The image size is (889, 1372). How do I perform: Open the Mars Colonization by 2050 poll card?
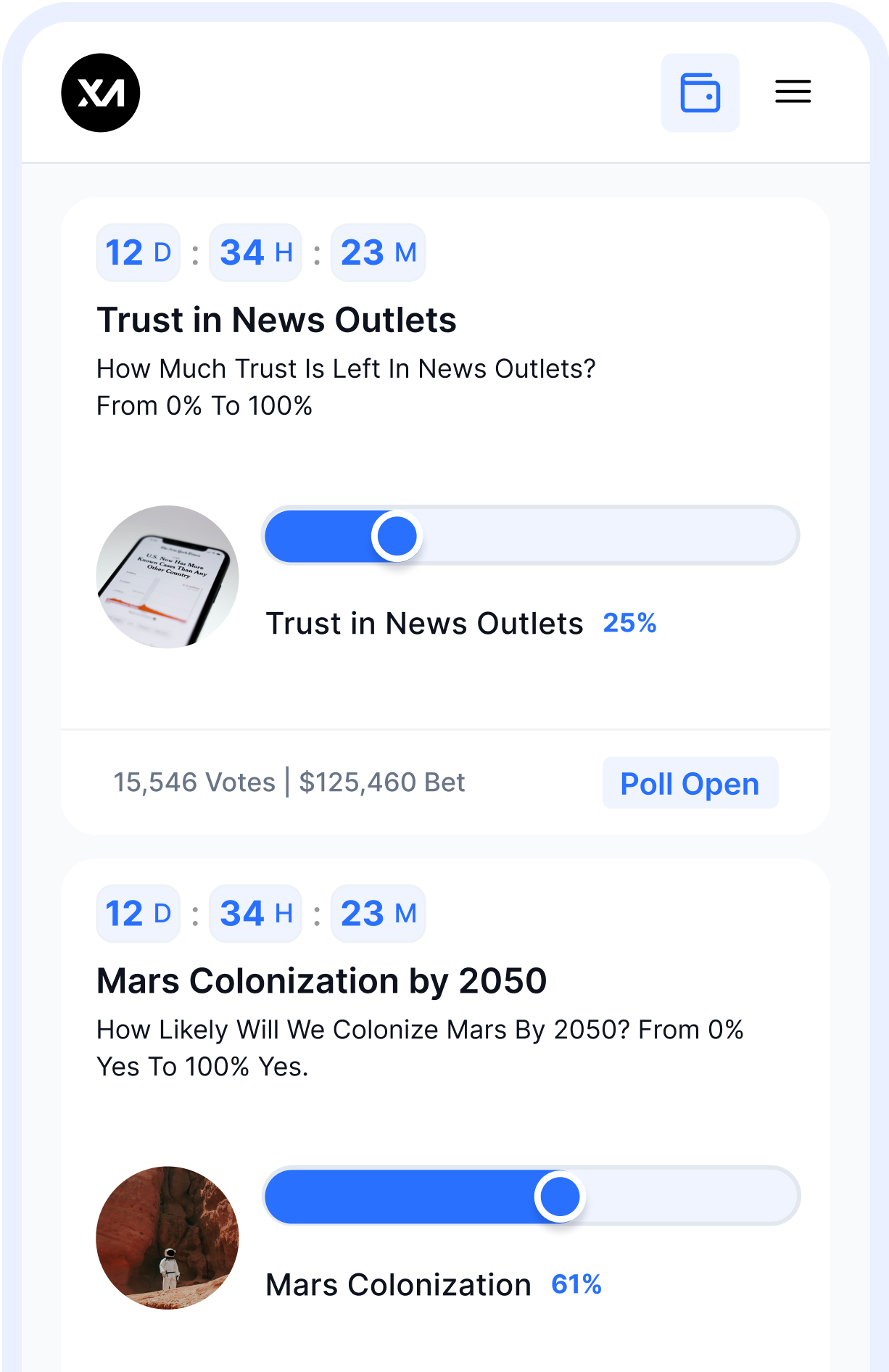[321, 981]
